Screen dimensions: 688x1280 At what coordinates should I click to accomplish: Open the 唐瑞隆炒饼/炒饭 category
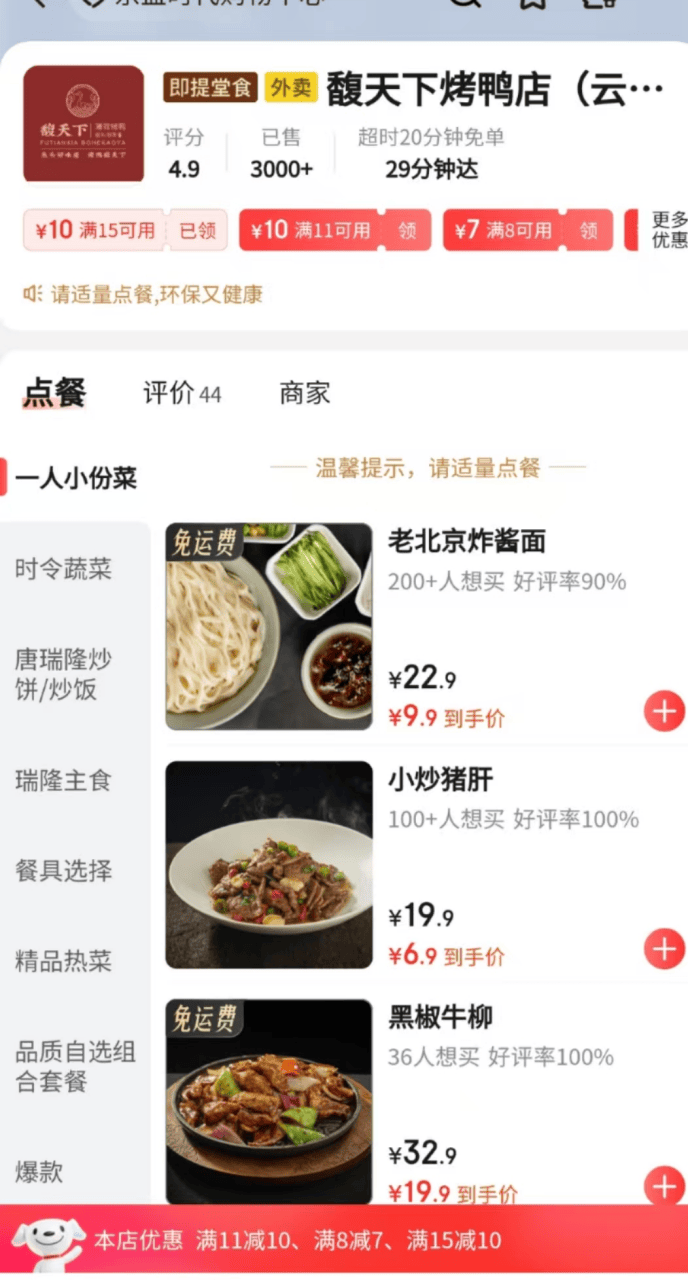(x=63, y=674)
